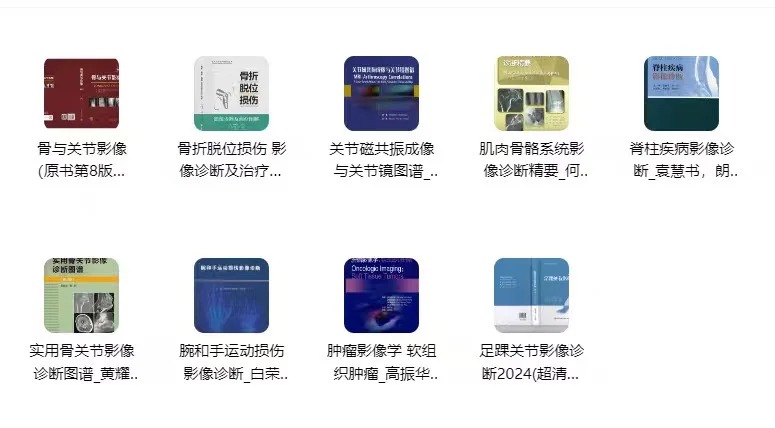Open 足踝关节影像诊断2024 file

pyautogui.click(x=532, y=296)
